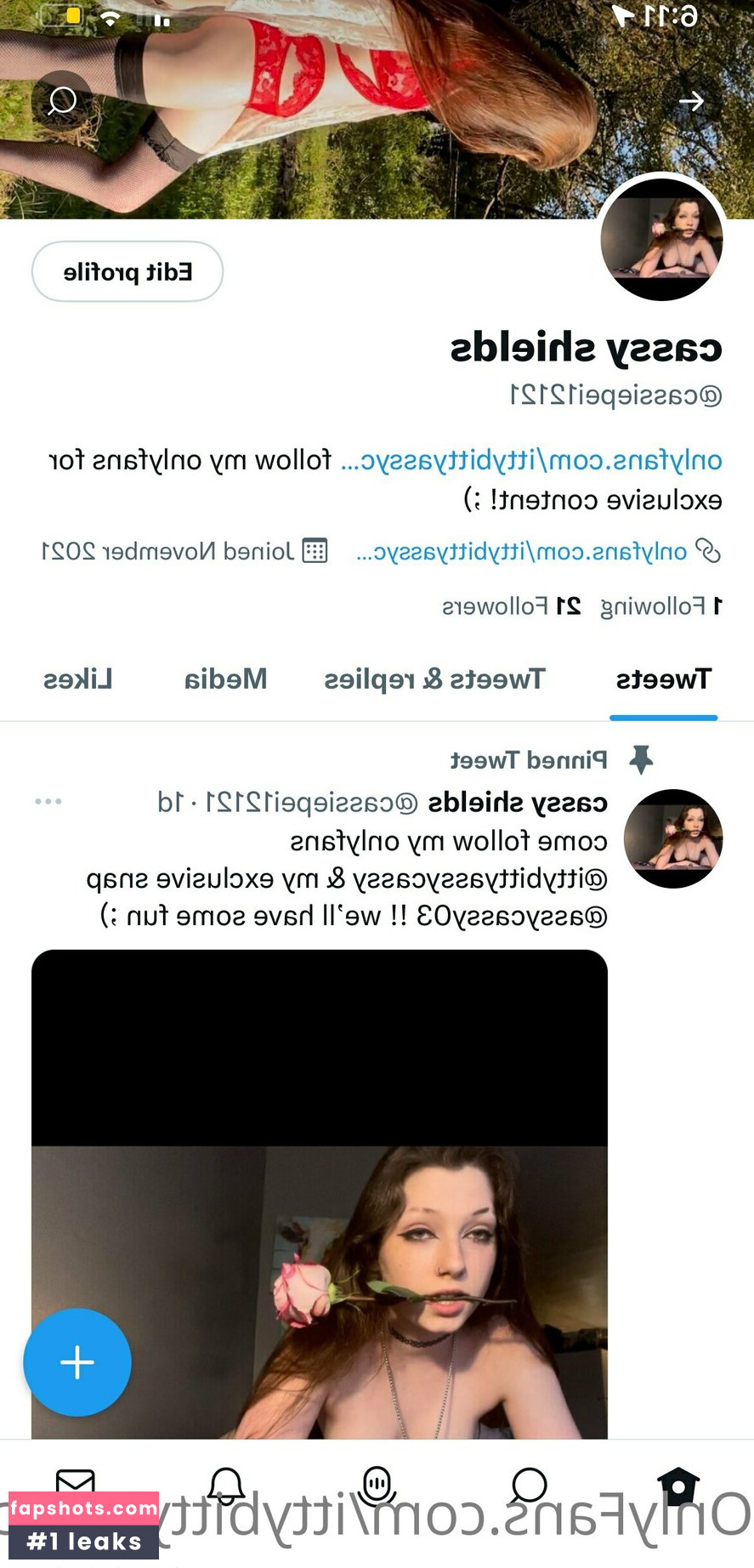Open the profile picture
This screenshot has width=754, height=1568.
[662, 240]
